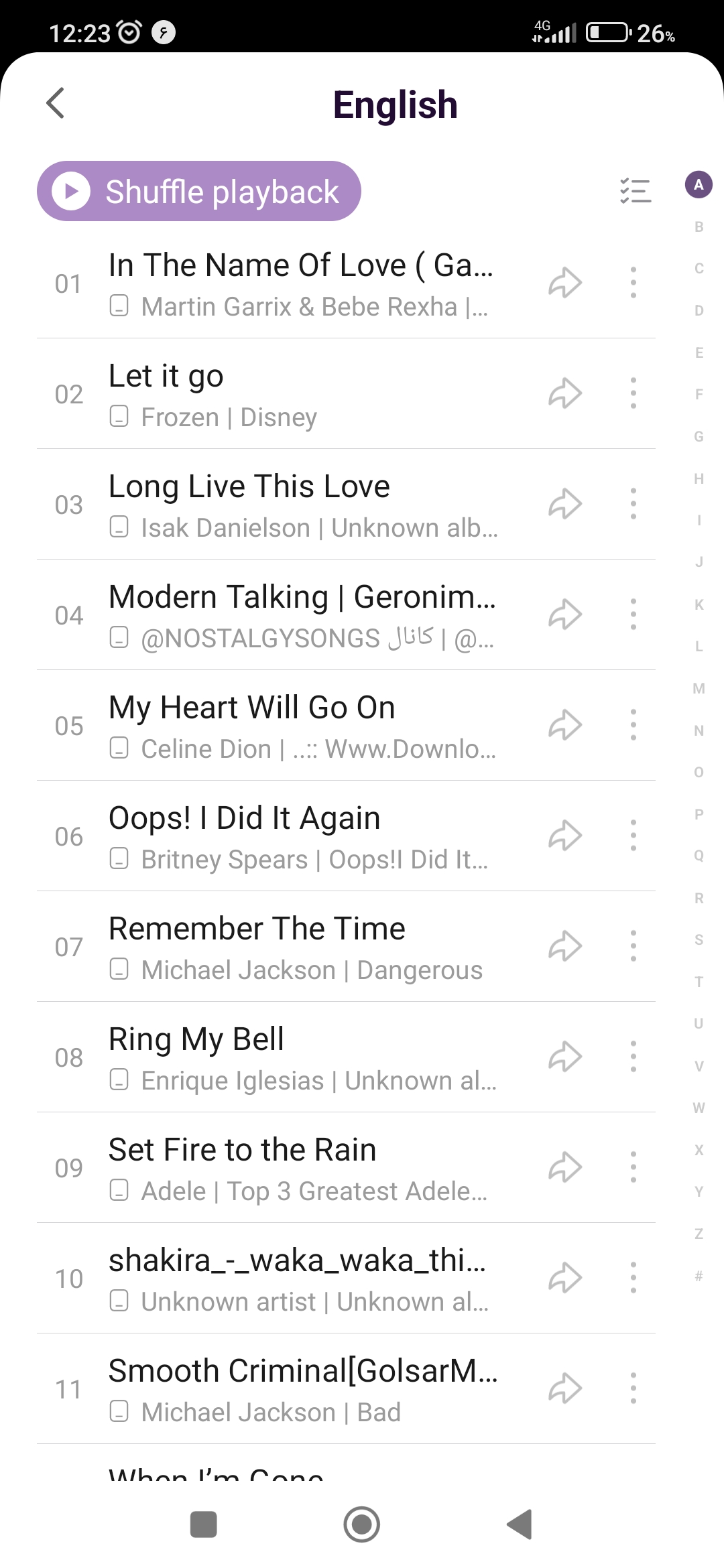Viewport: 724px width, 1568px height.
Task: Open more options for Smooth Criminal
Action: [633, 1388]
